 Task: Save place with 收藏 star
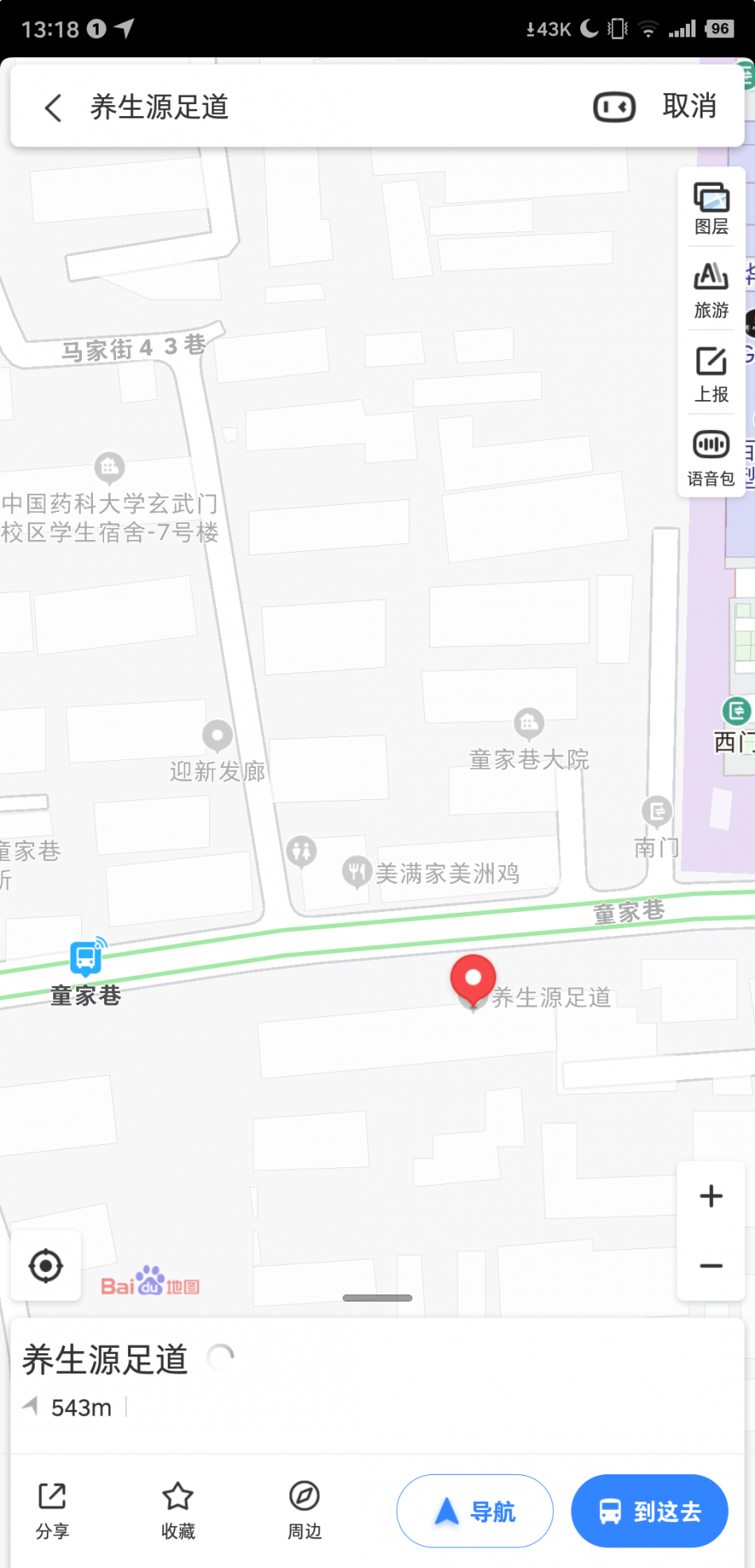[x=178, y=1510]
